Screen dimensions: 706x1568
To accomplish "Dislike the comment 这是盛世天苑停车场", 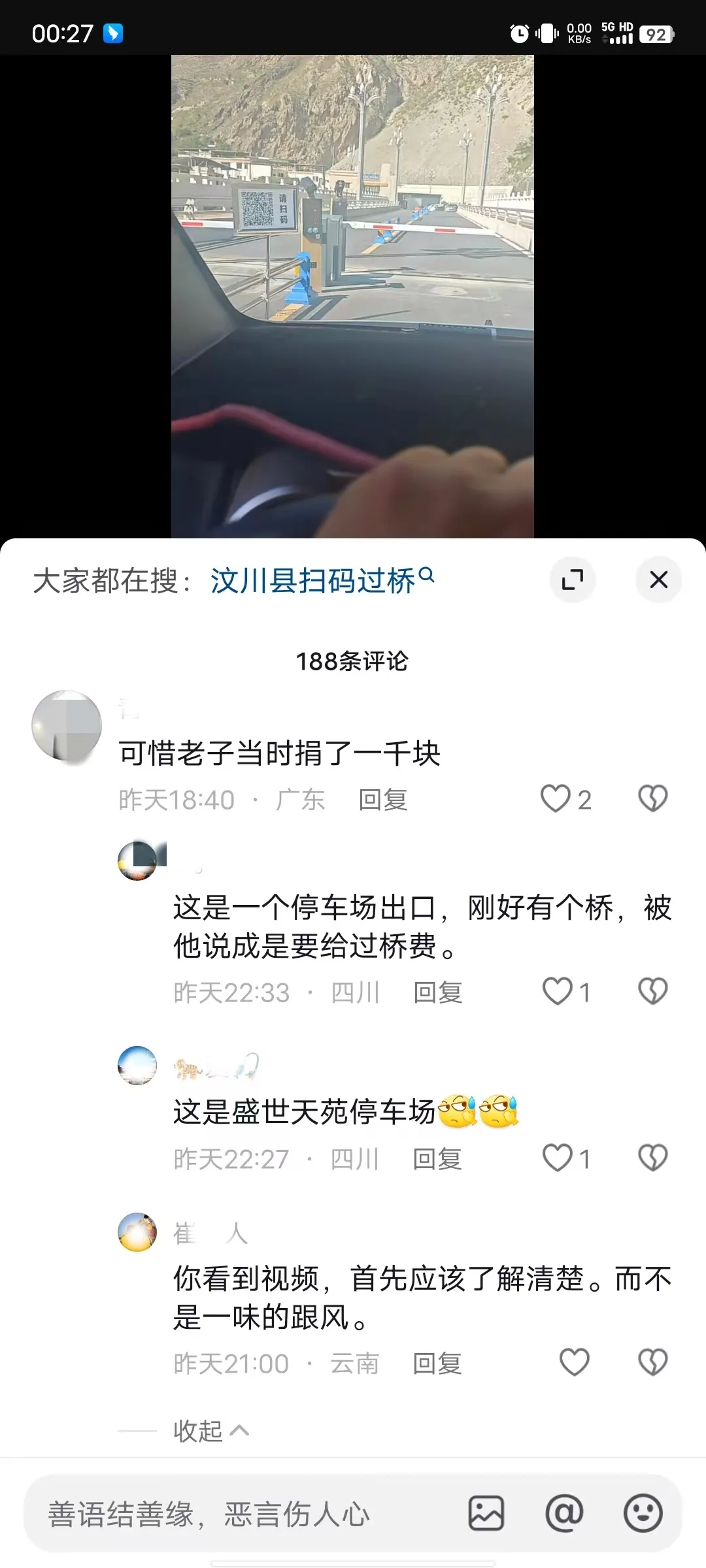I will tap(652, 1158).
